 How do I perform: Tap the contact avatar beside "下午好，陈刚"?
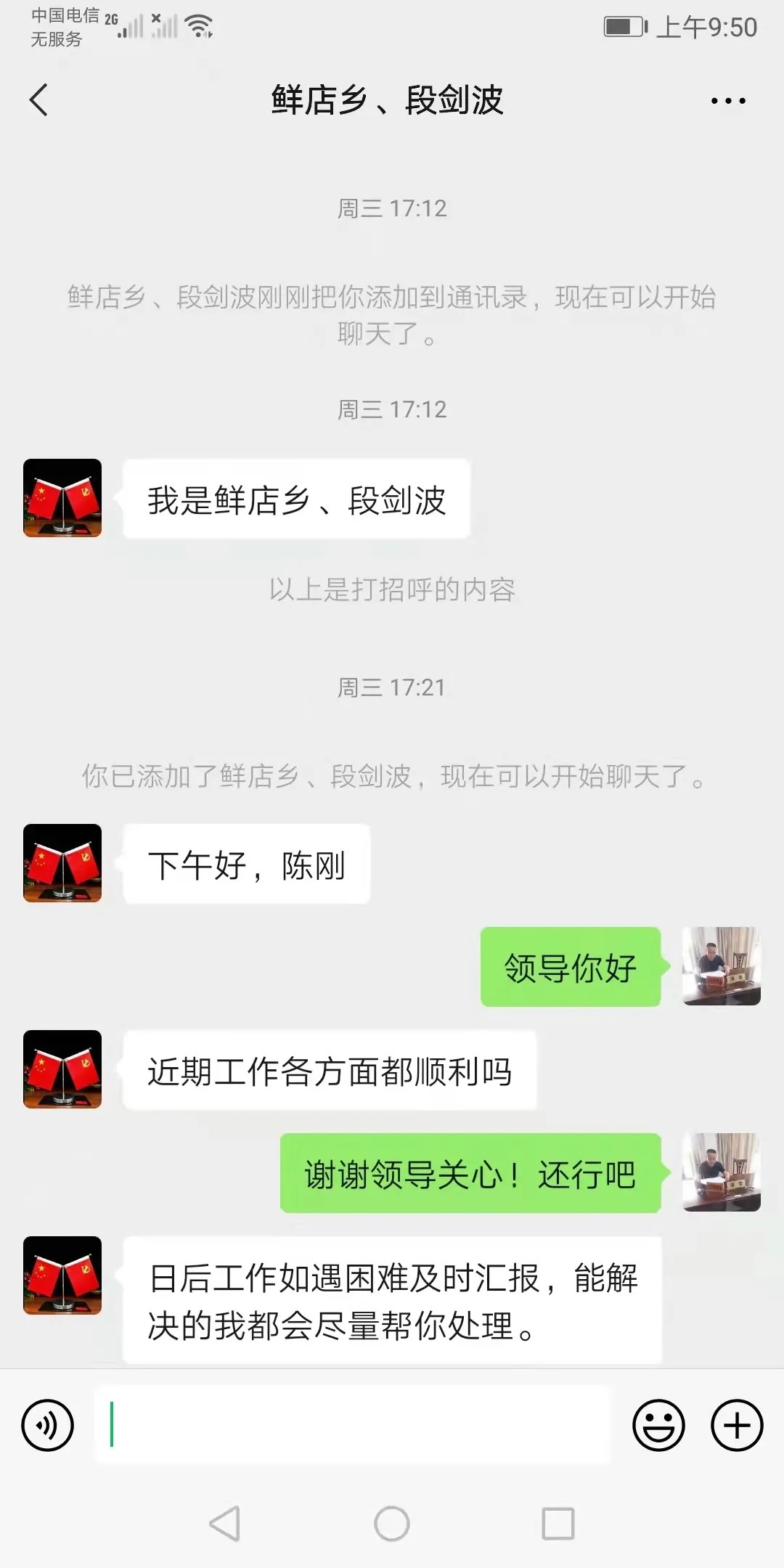pos(62,863)
